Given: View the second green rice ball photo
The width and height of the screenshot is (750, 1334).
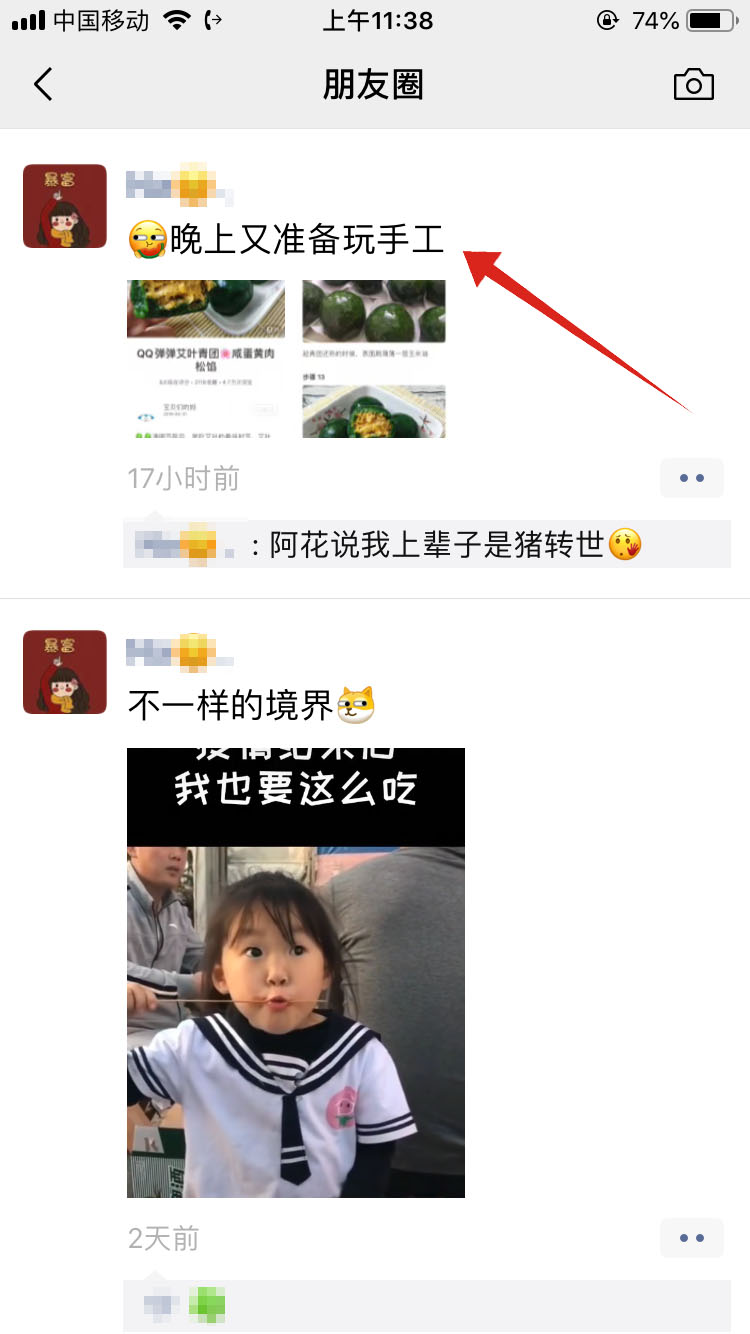Looking at the screenshot, I should point(374,358).
